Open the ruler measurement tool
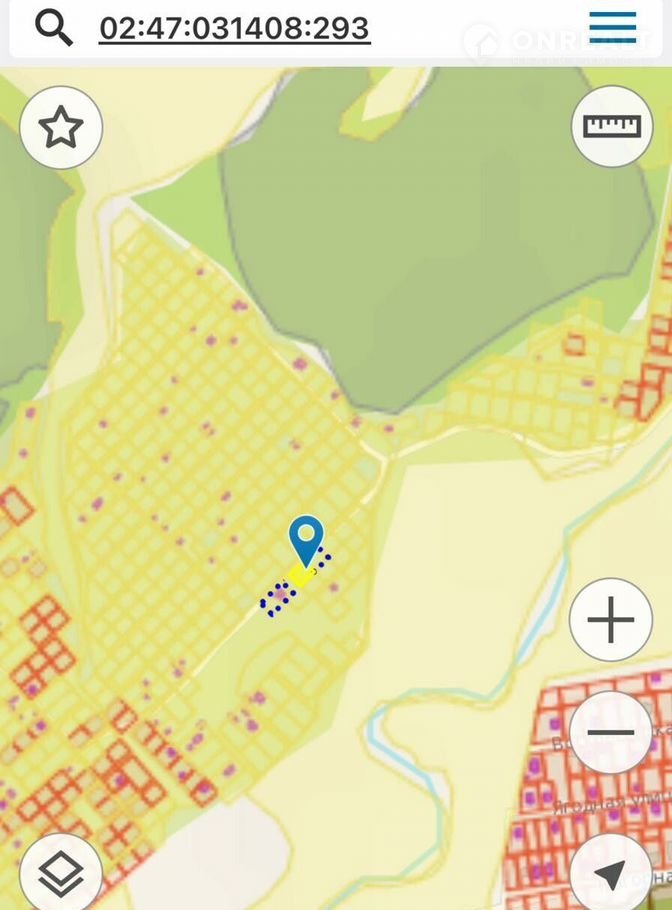The image size is (672, 910). click(x=612, y=126)
